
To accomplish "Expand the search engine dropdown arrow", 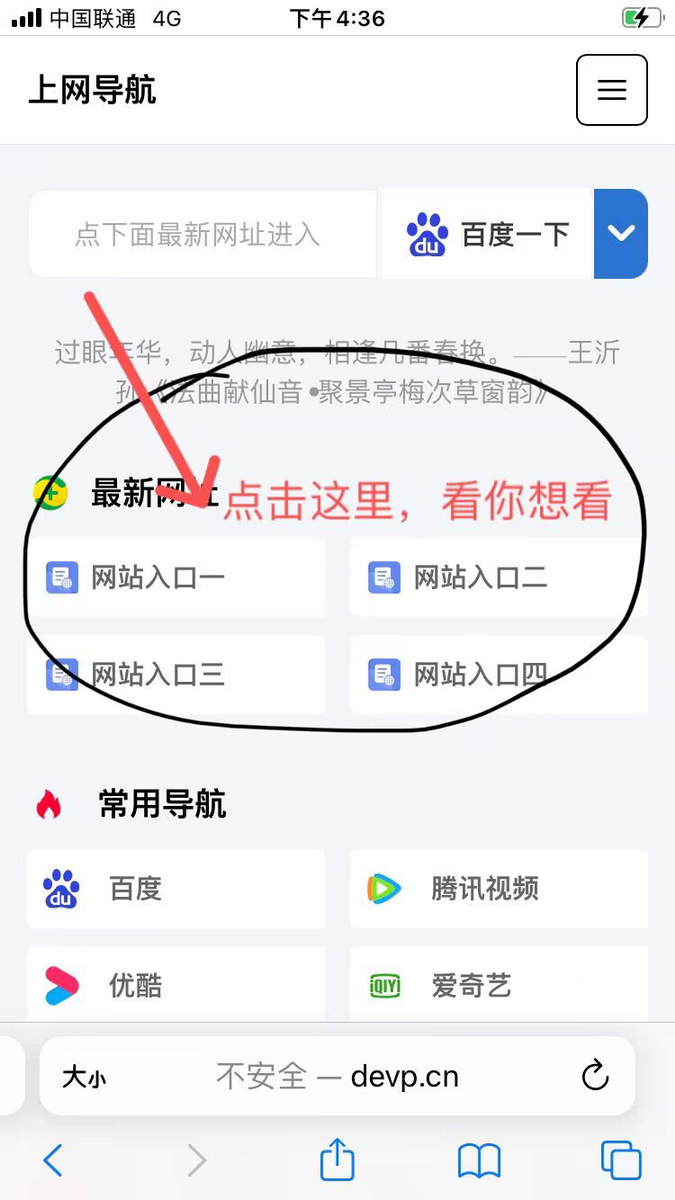I will [621, 234].
